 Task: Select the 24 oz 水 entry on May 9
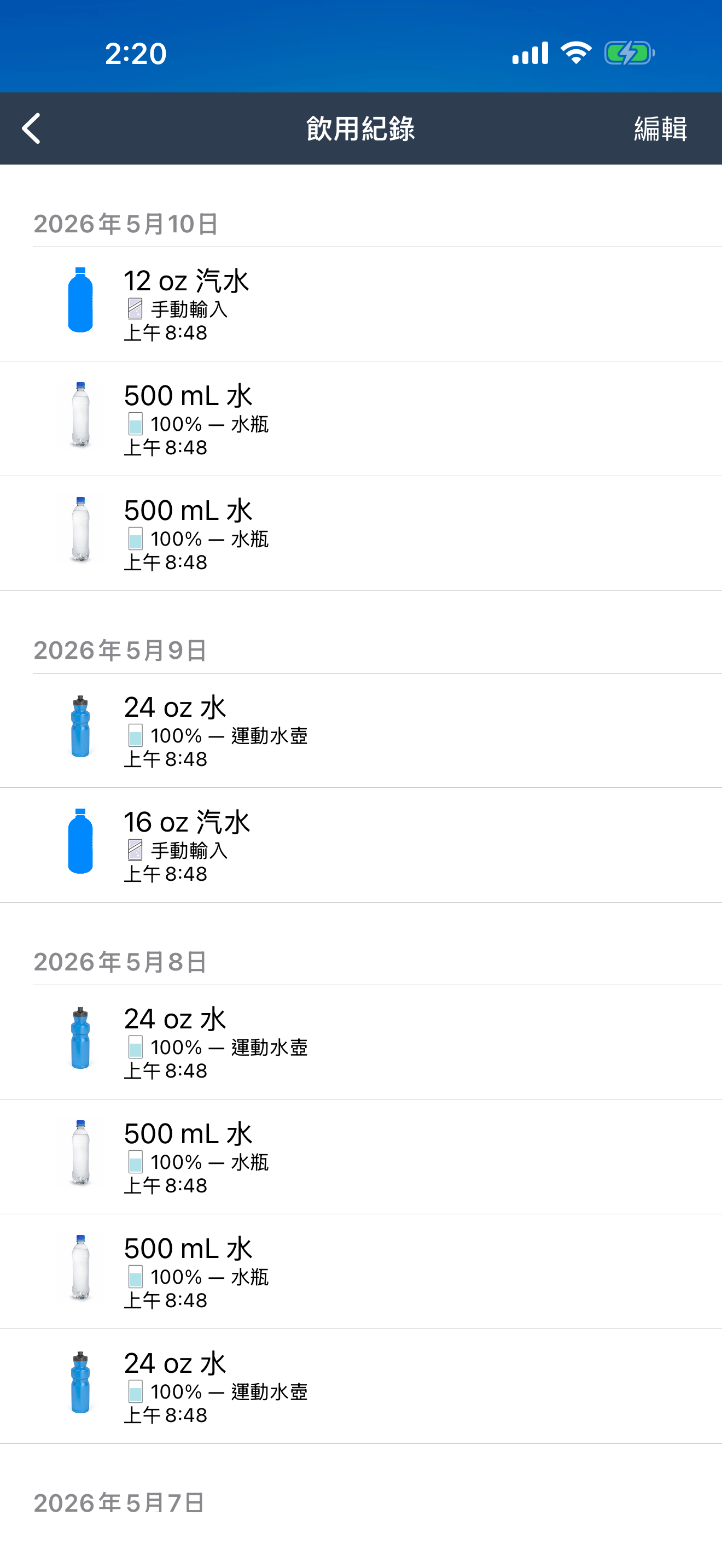click(x=361, y=730)
